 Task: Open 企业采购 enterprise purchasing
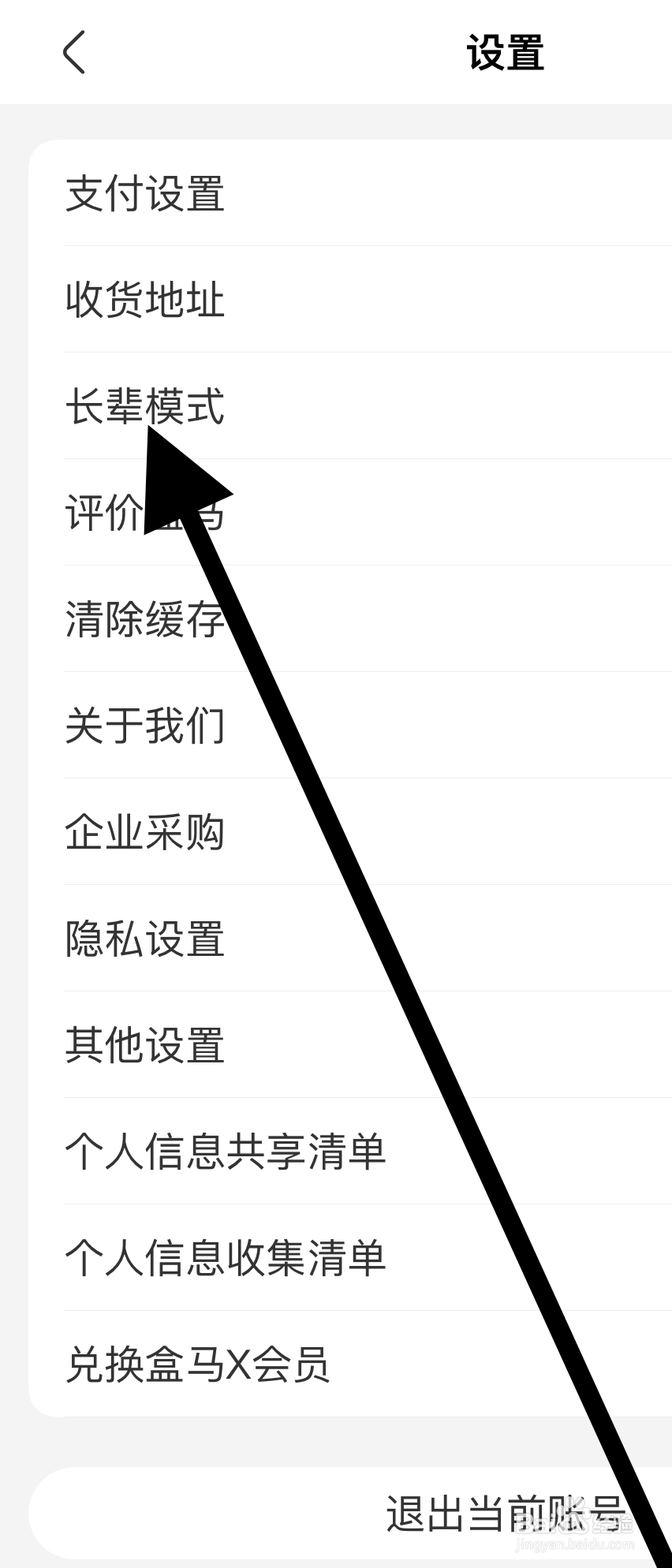(144, 832)
